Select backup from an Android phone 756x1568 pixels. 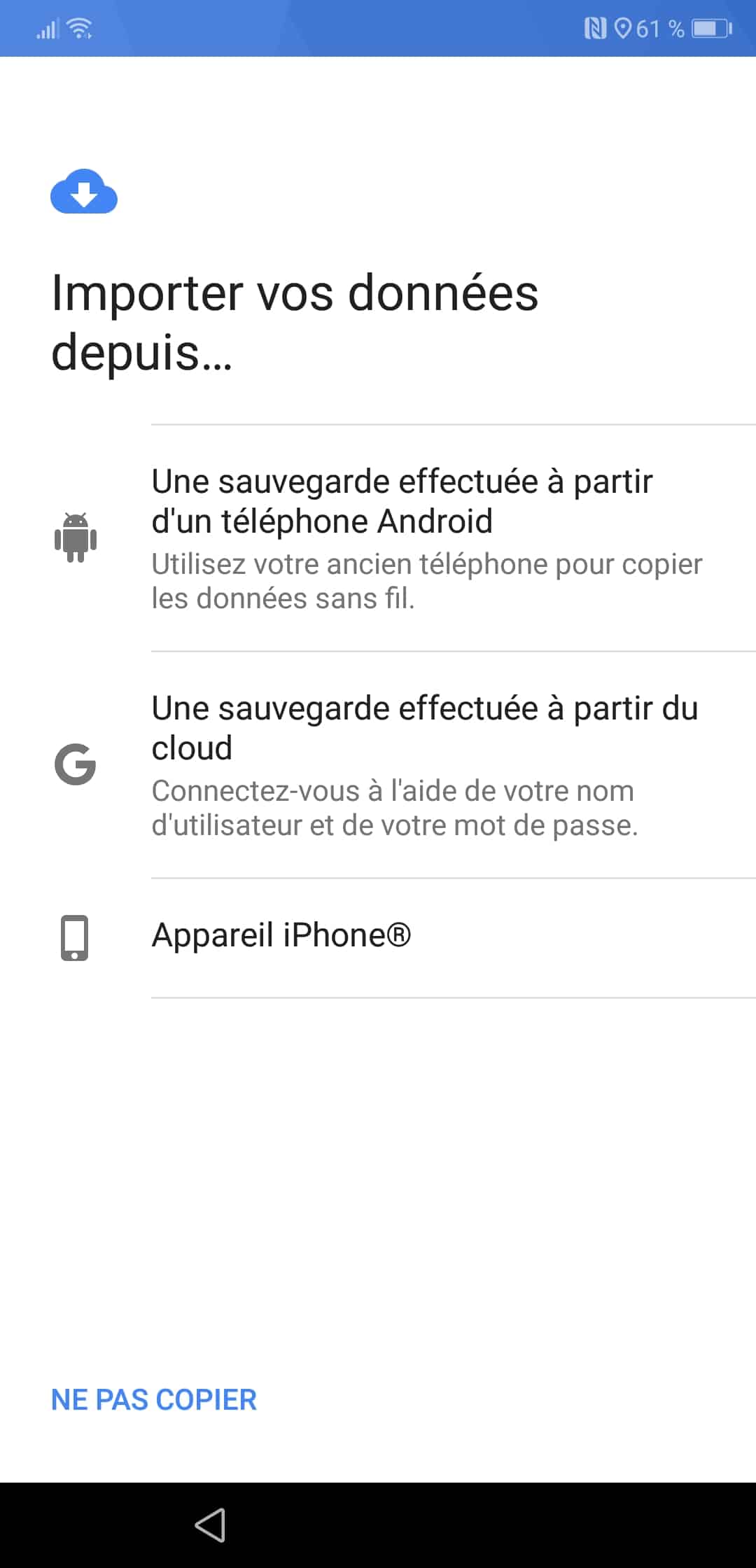[378, 538]
